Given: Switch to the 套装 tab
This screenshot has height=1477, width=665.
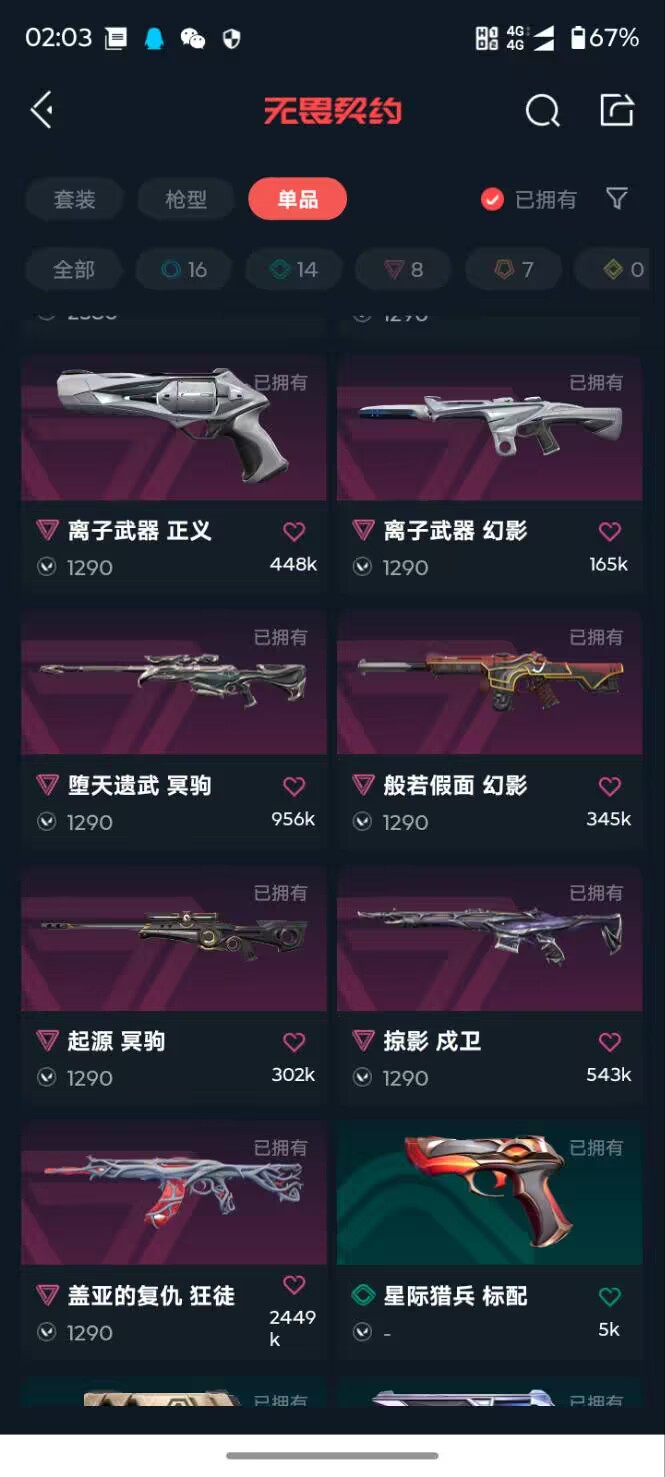Looking at the screenshot, I should point(74,199).
